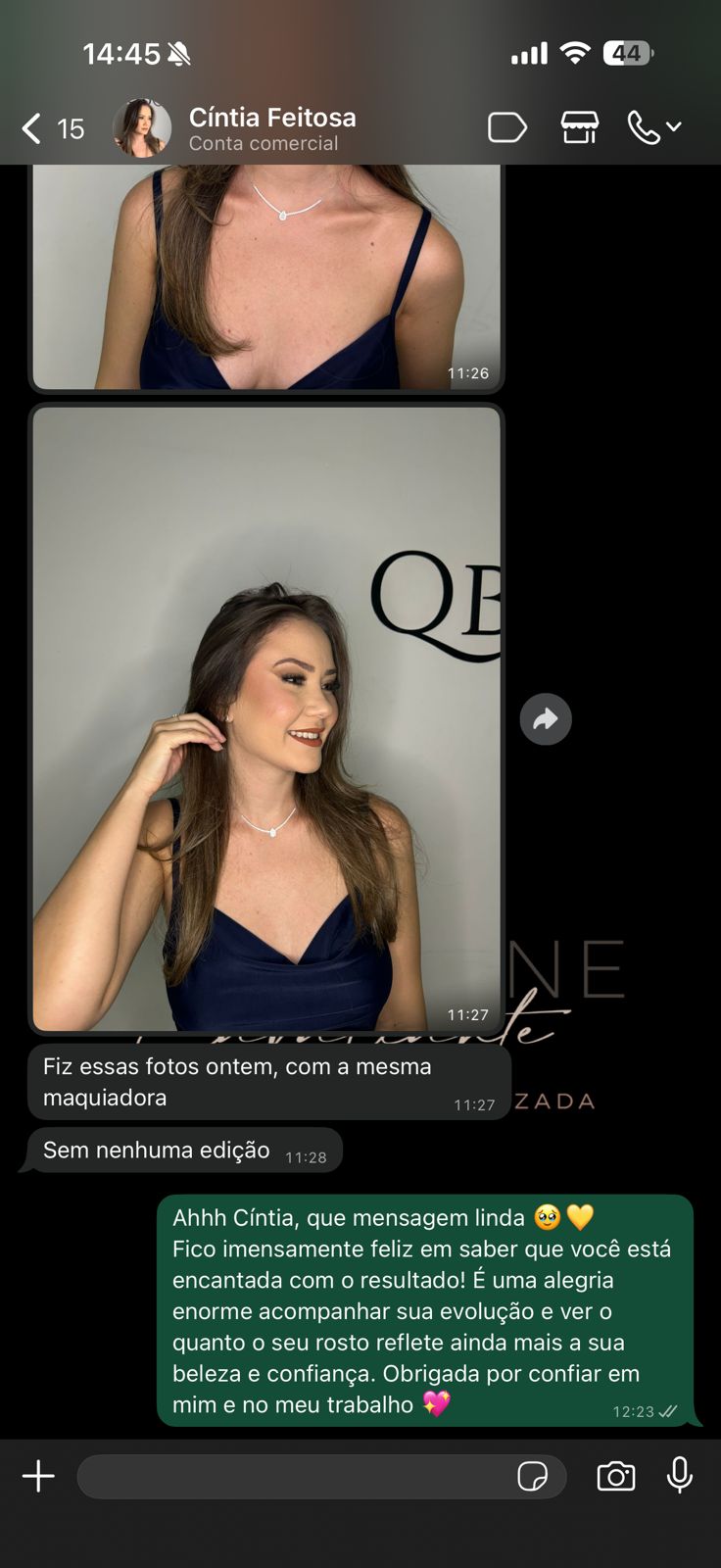
Task: Tap the message input field
Action: tap(294, 1476)
